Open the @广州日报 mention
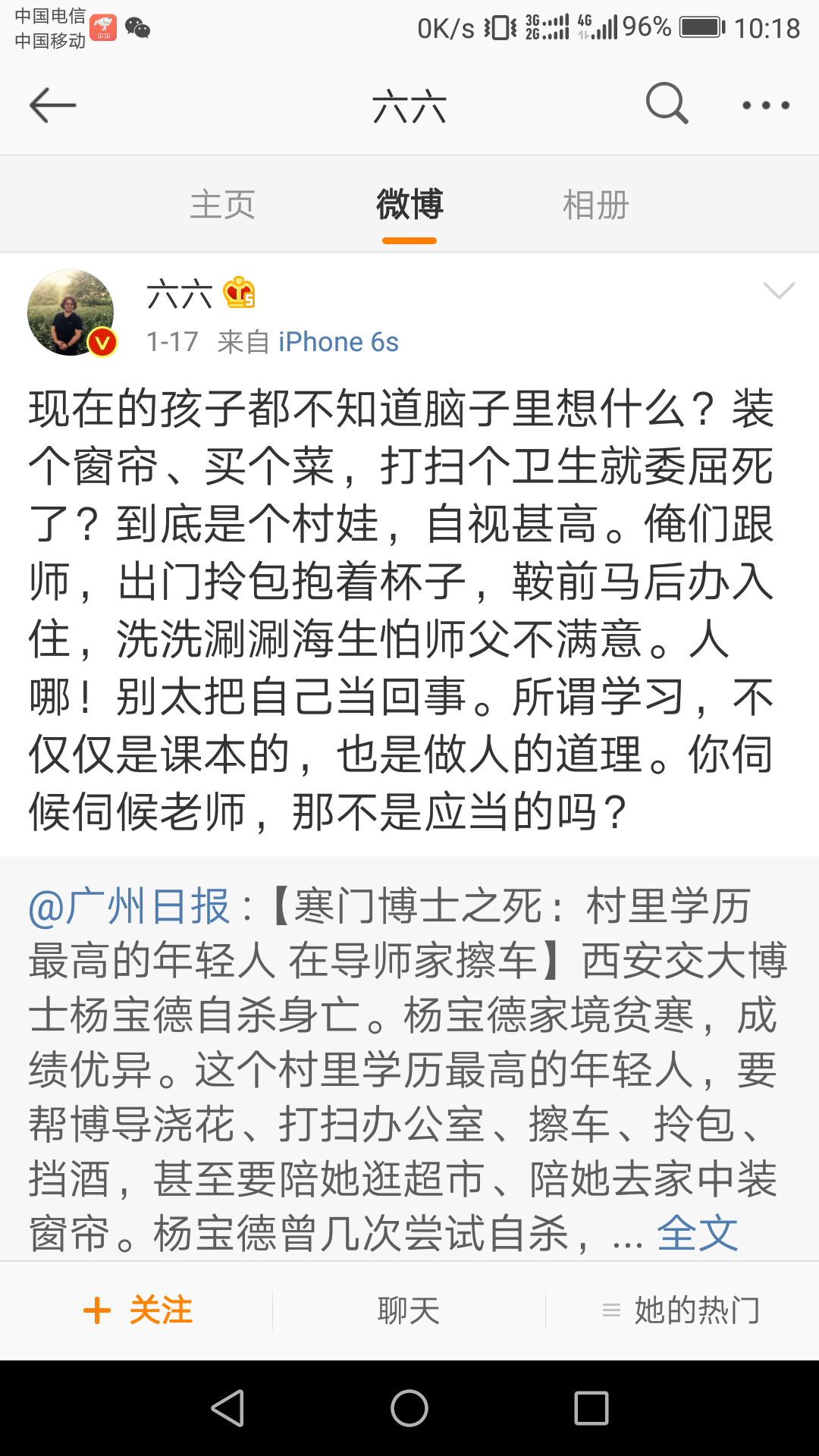The height and width of the screenshot is (1456, 819). [129, 907]
